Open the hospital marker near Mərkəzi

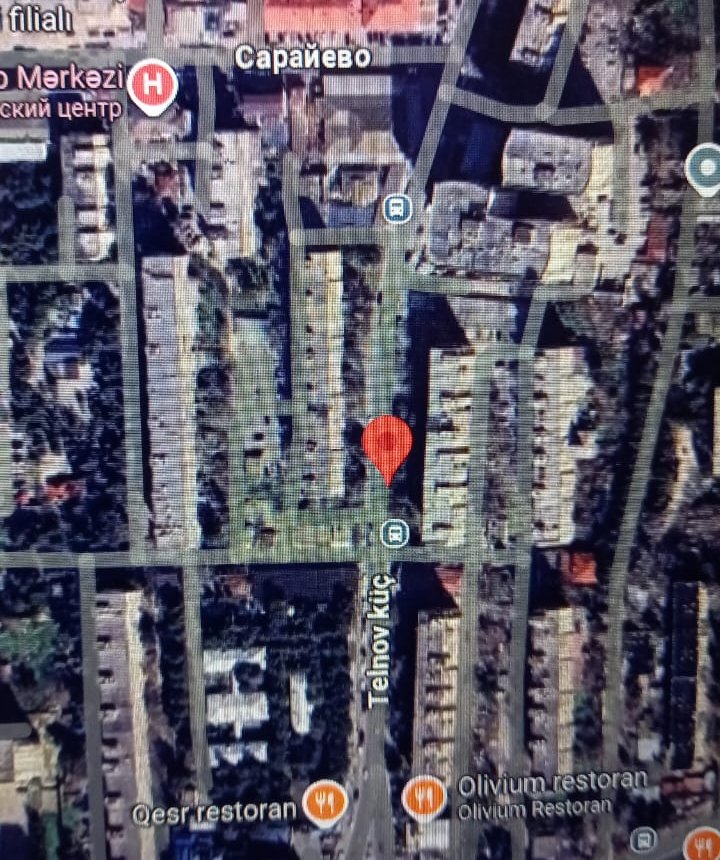click(154, 86)
